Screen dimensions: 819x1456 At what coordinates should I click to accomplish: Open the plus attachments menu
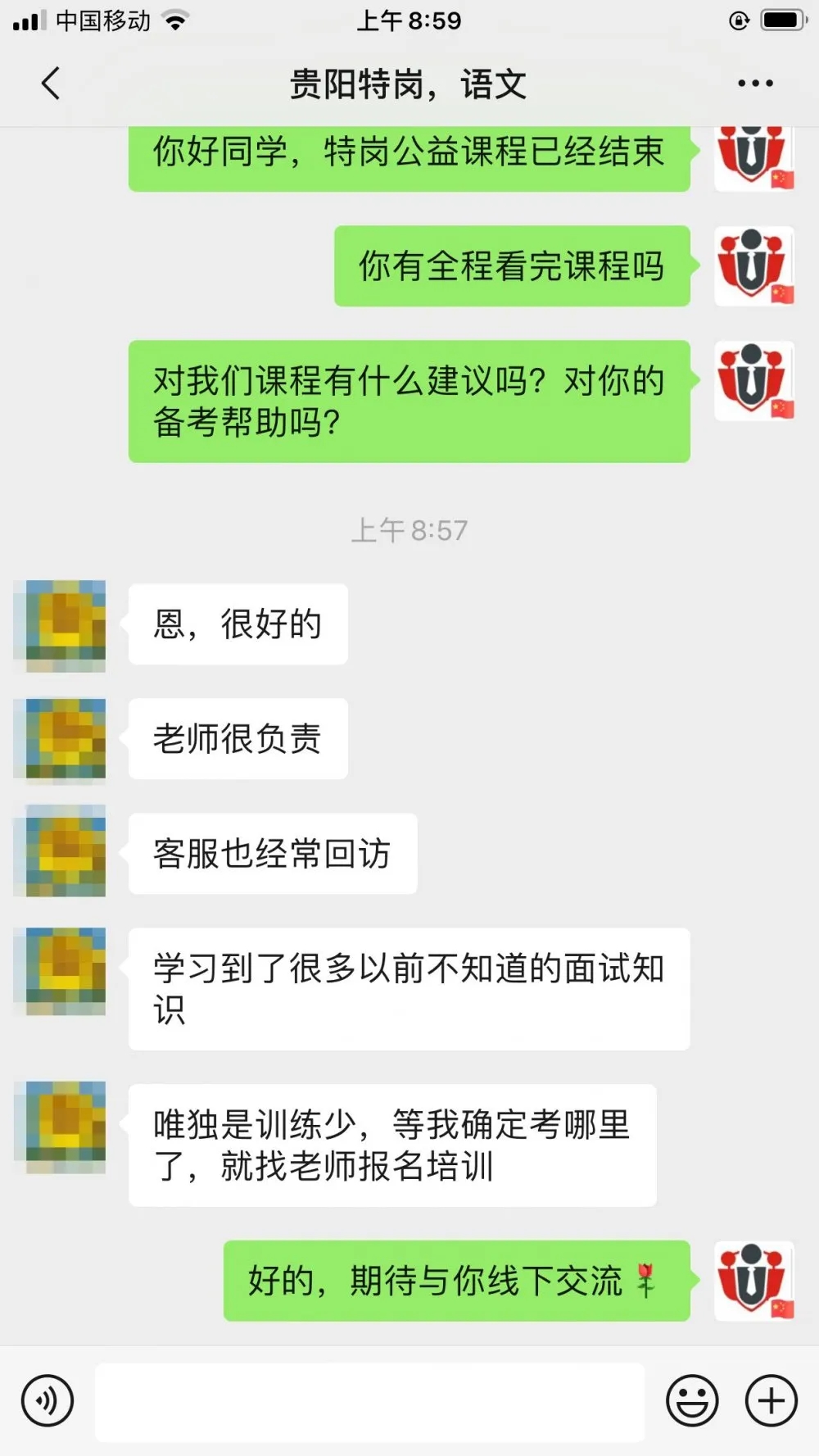[x=771, y=1400]
